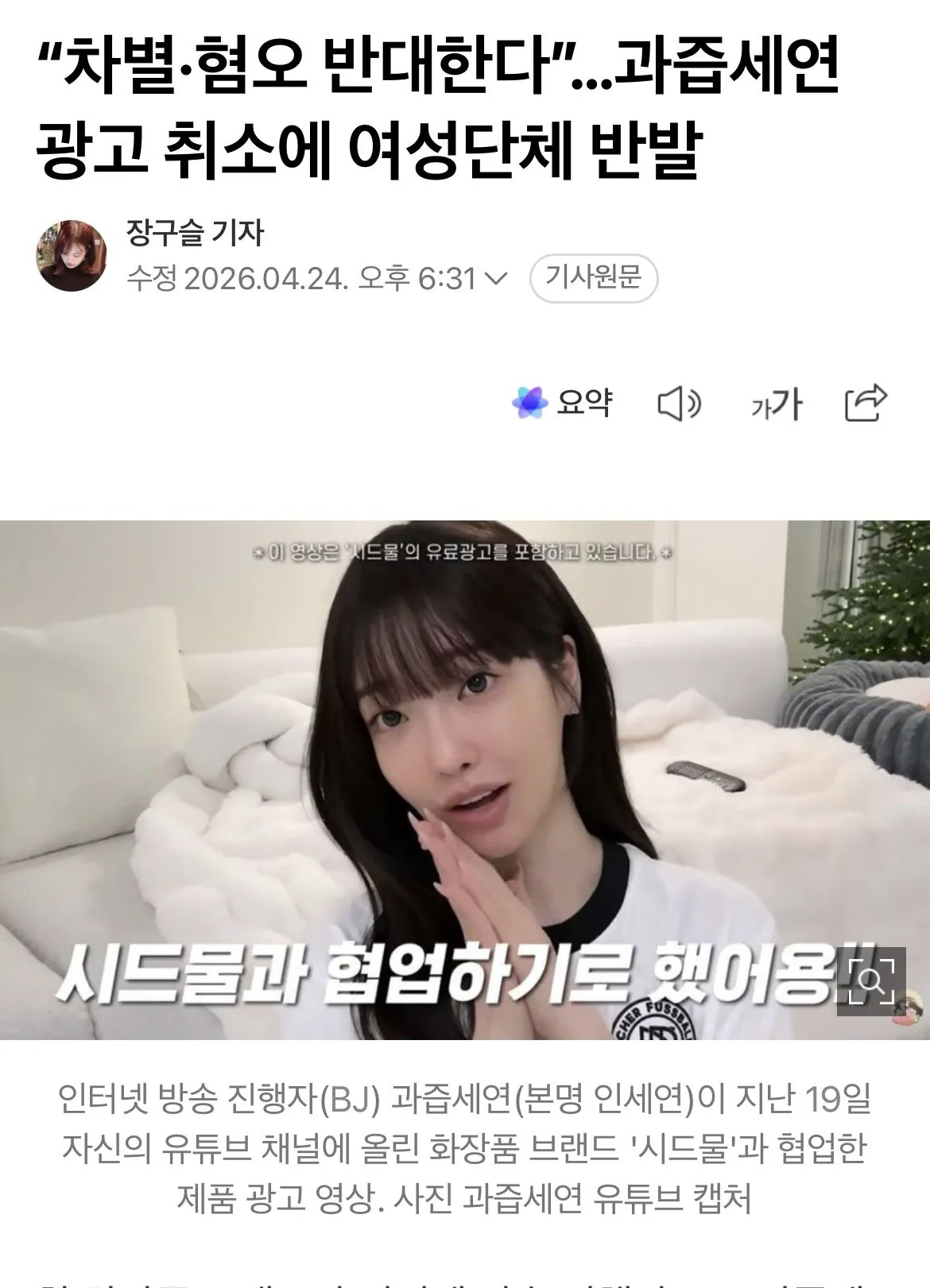The height and width of the screenshot is (1288, 930).
Task: Enlarge the article photo with magnifier icon
Action: point(871,981)
